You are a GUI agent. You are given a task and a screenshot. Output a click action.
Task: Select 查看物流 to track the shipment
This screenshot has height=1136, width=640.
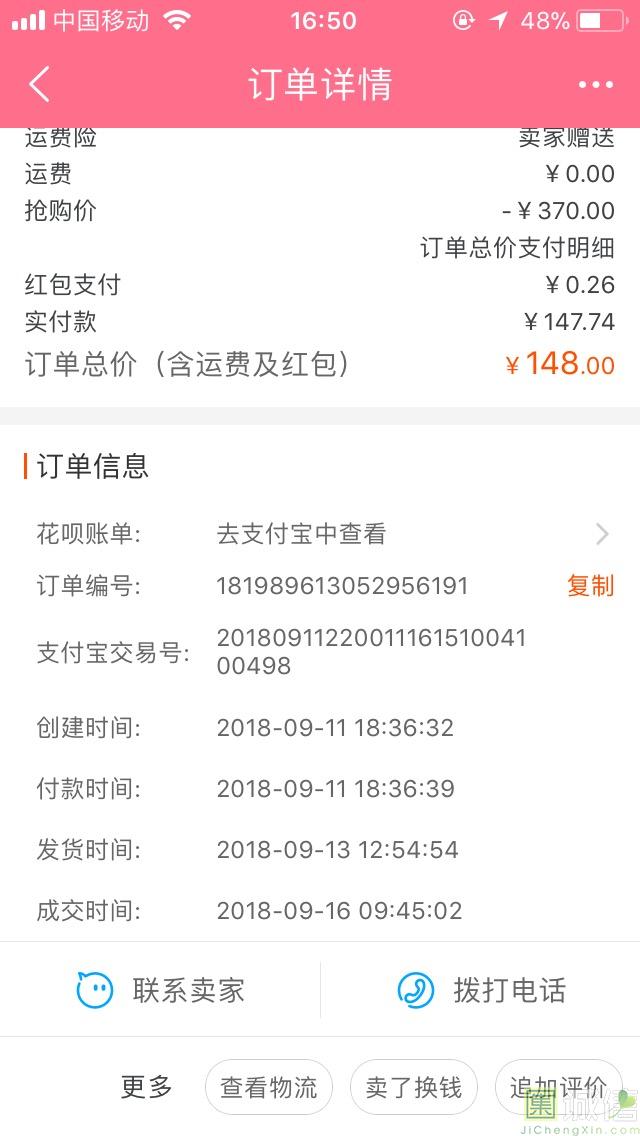(269, 1087)
